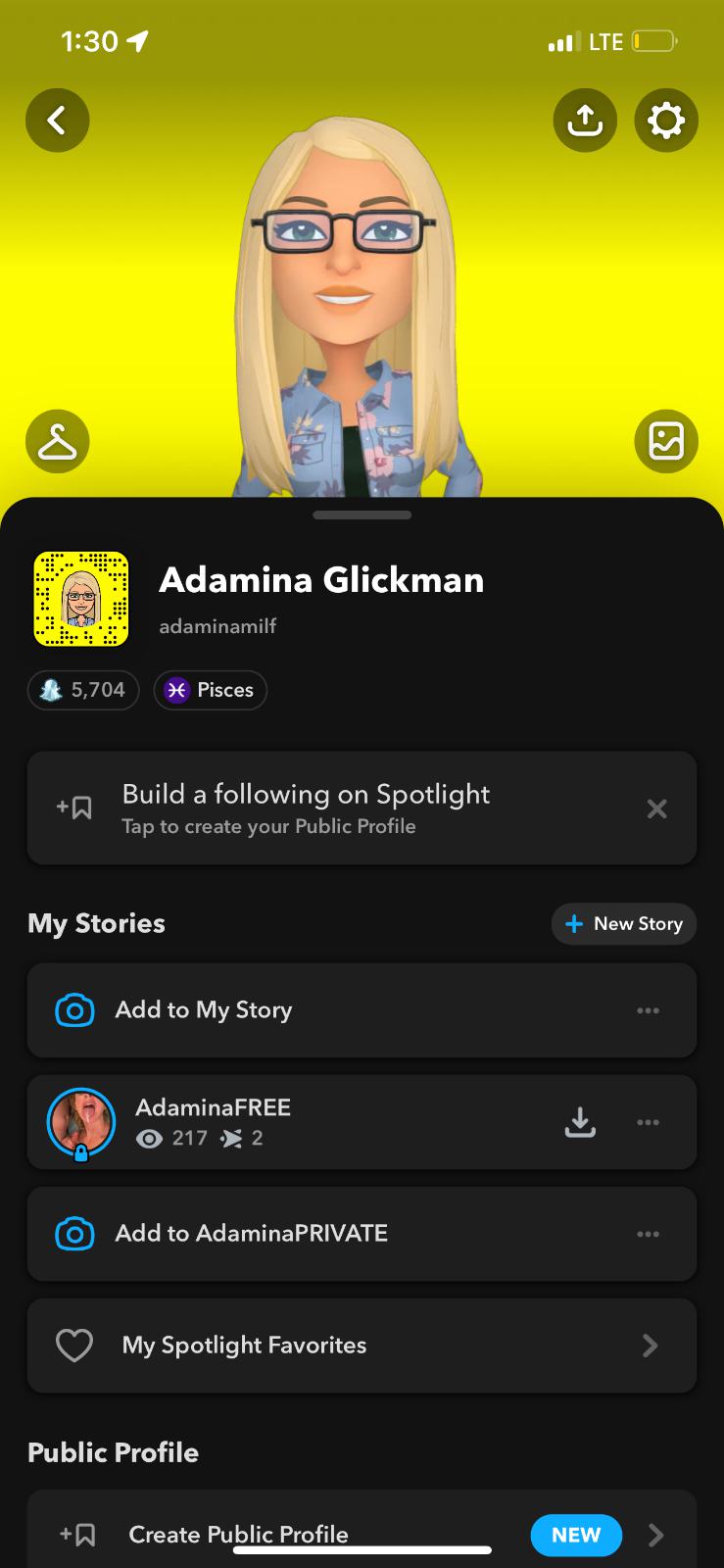This screenshot has width=724, height=1568.
Task: Open more options for AdaminaPRIVATE
Action: [648, 1234]
